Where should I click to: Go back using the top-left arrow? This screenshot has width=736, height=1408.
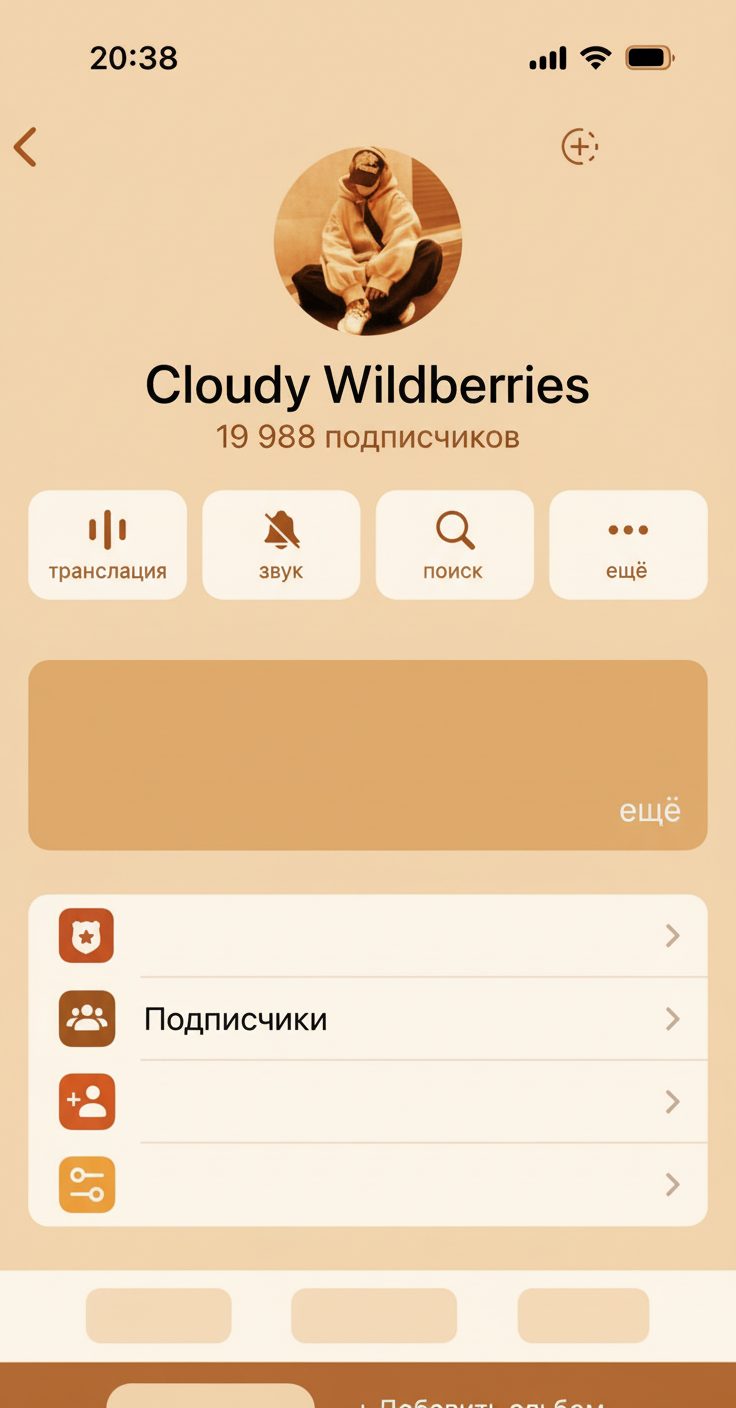(26, 147)
